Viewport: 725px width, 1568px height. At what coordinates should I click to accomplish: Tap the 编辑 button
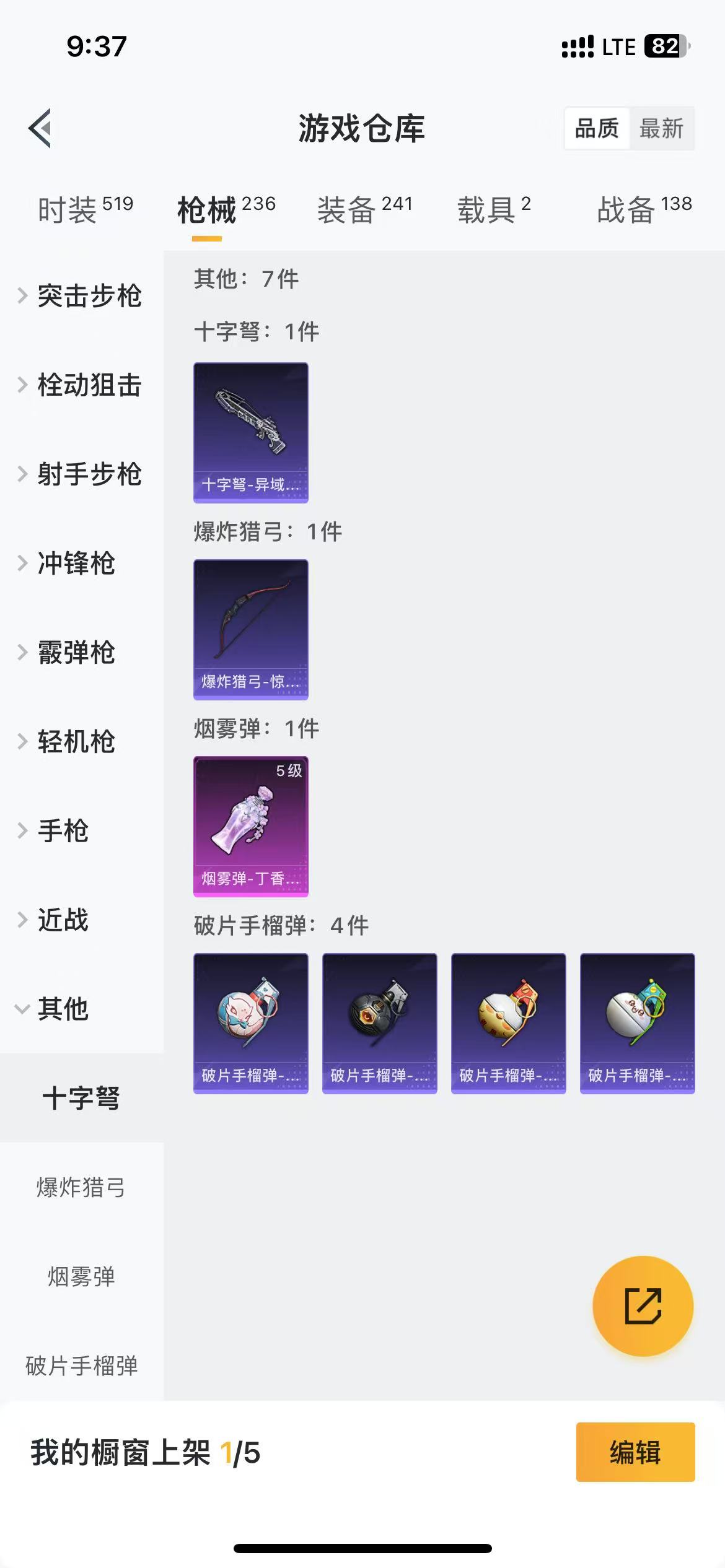pyautogui.click(x=635, y=1452)
